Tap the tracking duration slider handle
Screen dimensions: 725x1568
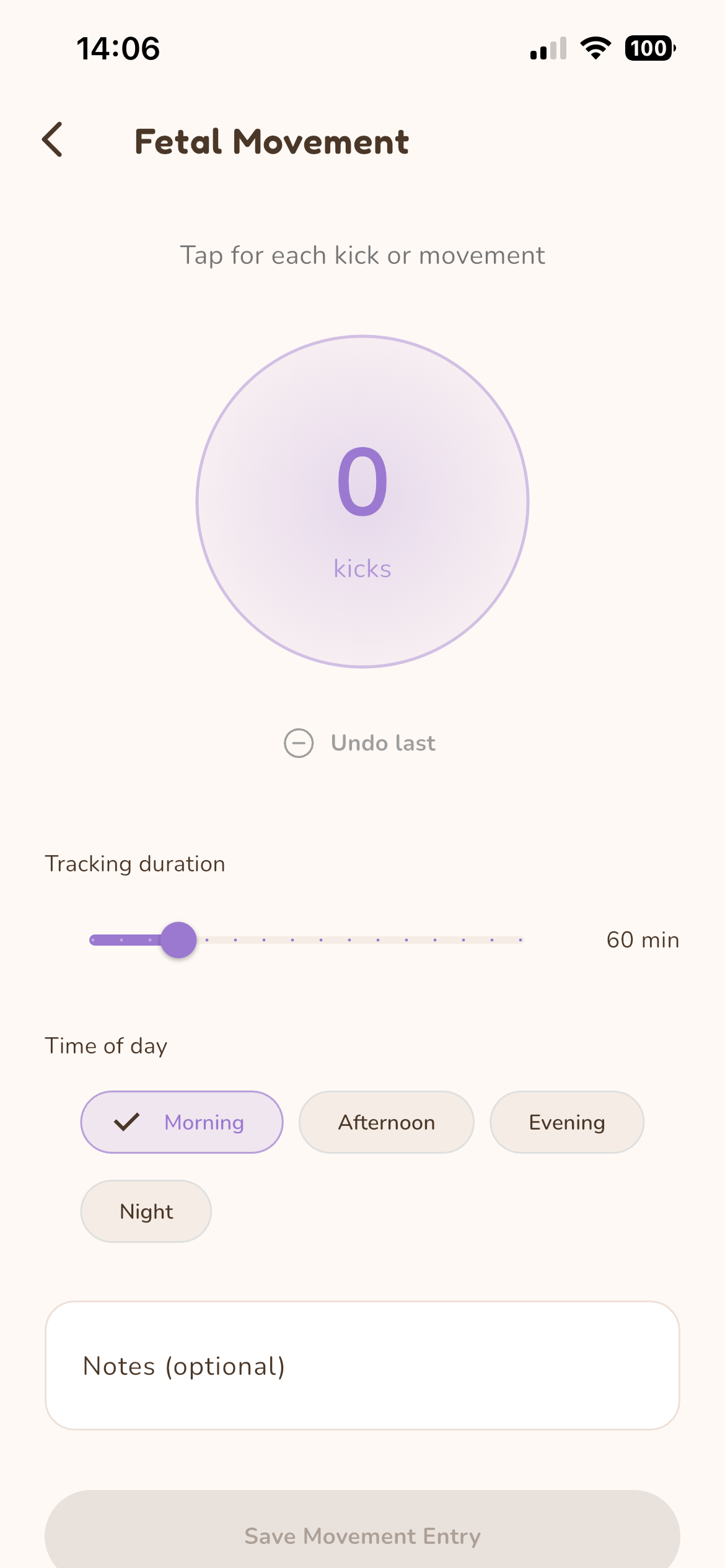[x=178, y=939]
